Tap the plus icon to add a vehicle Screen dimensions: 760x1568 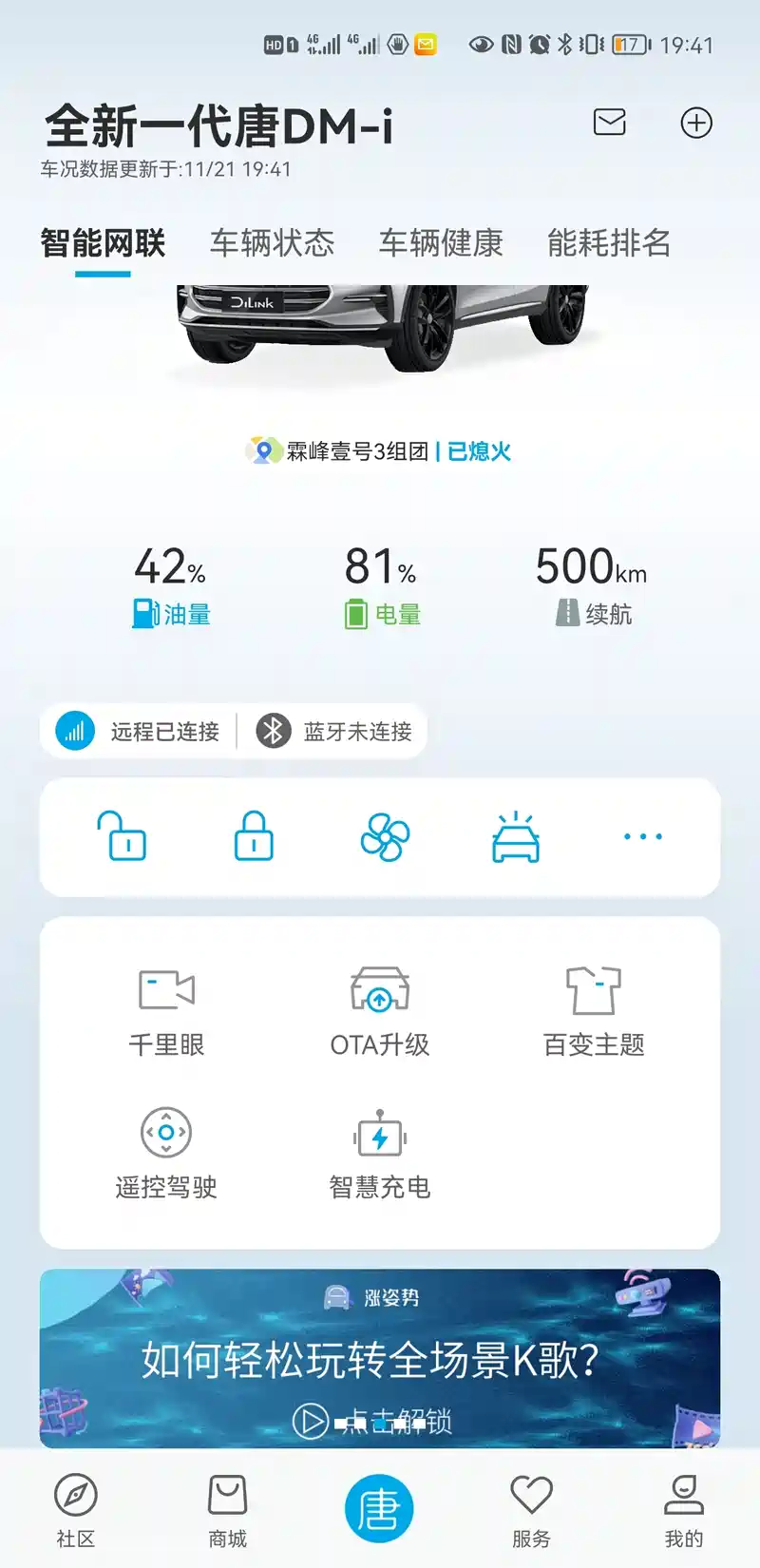pos(696,123)
